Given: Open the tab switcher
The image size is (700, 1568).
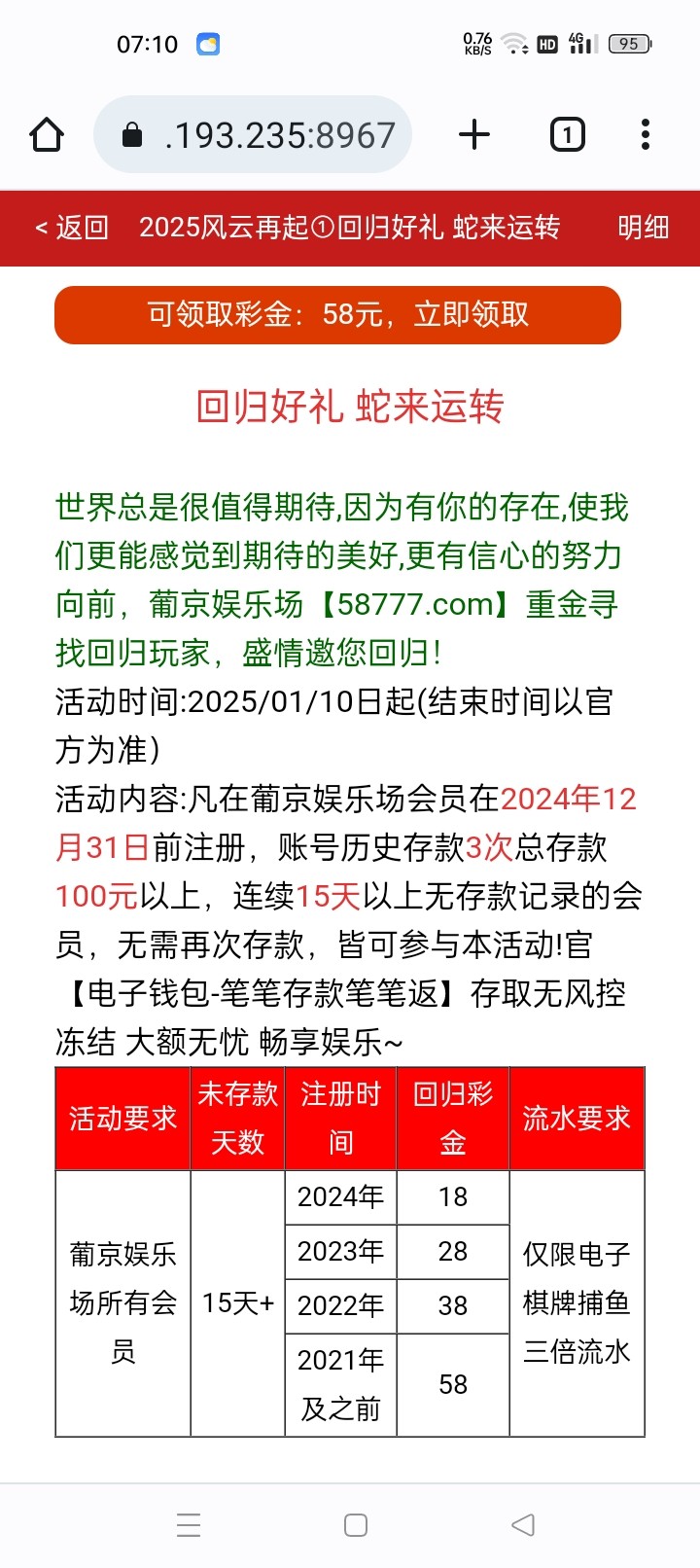Looking at the screenshot, I should [x=567, y=135].
